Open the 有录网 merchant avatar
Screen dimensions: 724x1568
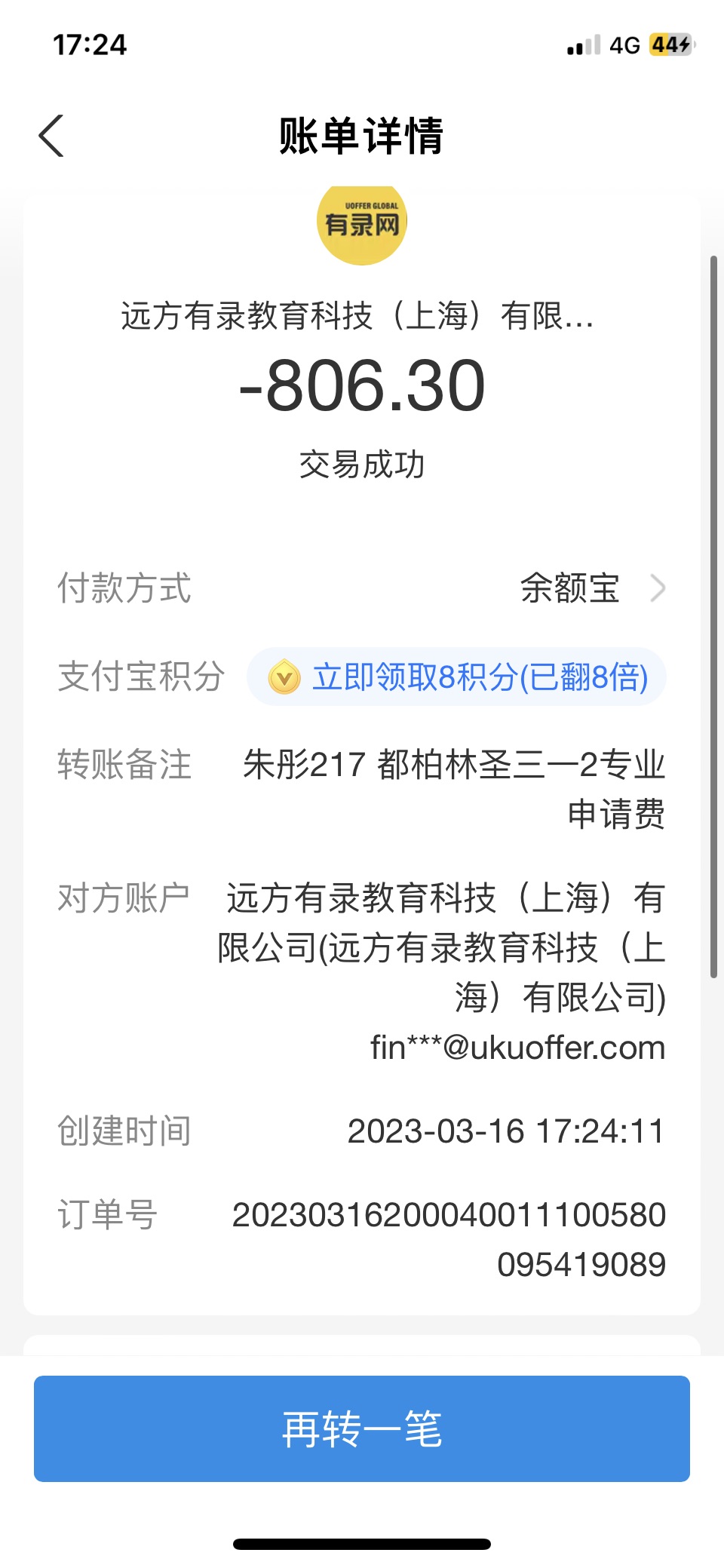[x=362, y=223]
